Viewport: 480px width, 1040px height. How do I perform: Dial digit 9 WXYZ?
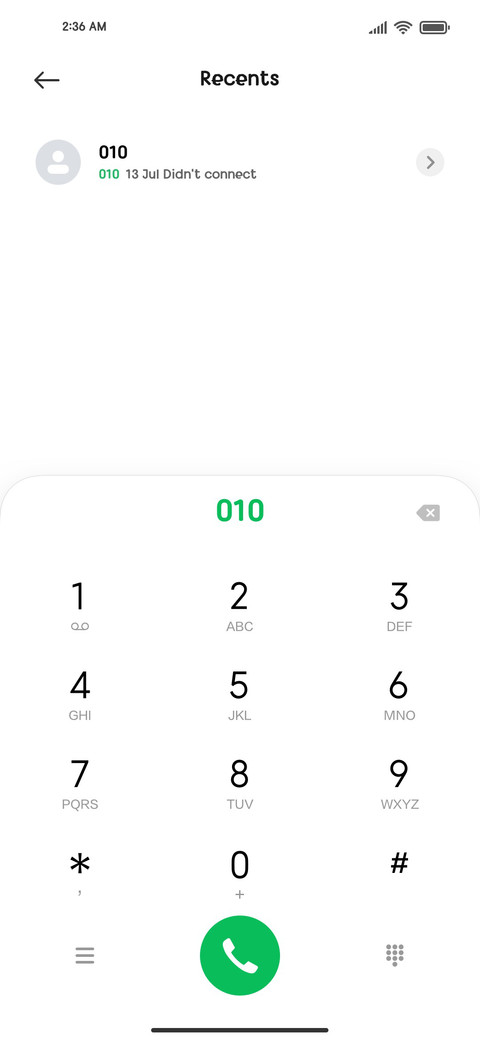[x=399, y=785]
